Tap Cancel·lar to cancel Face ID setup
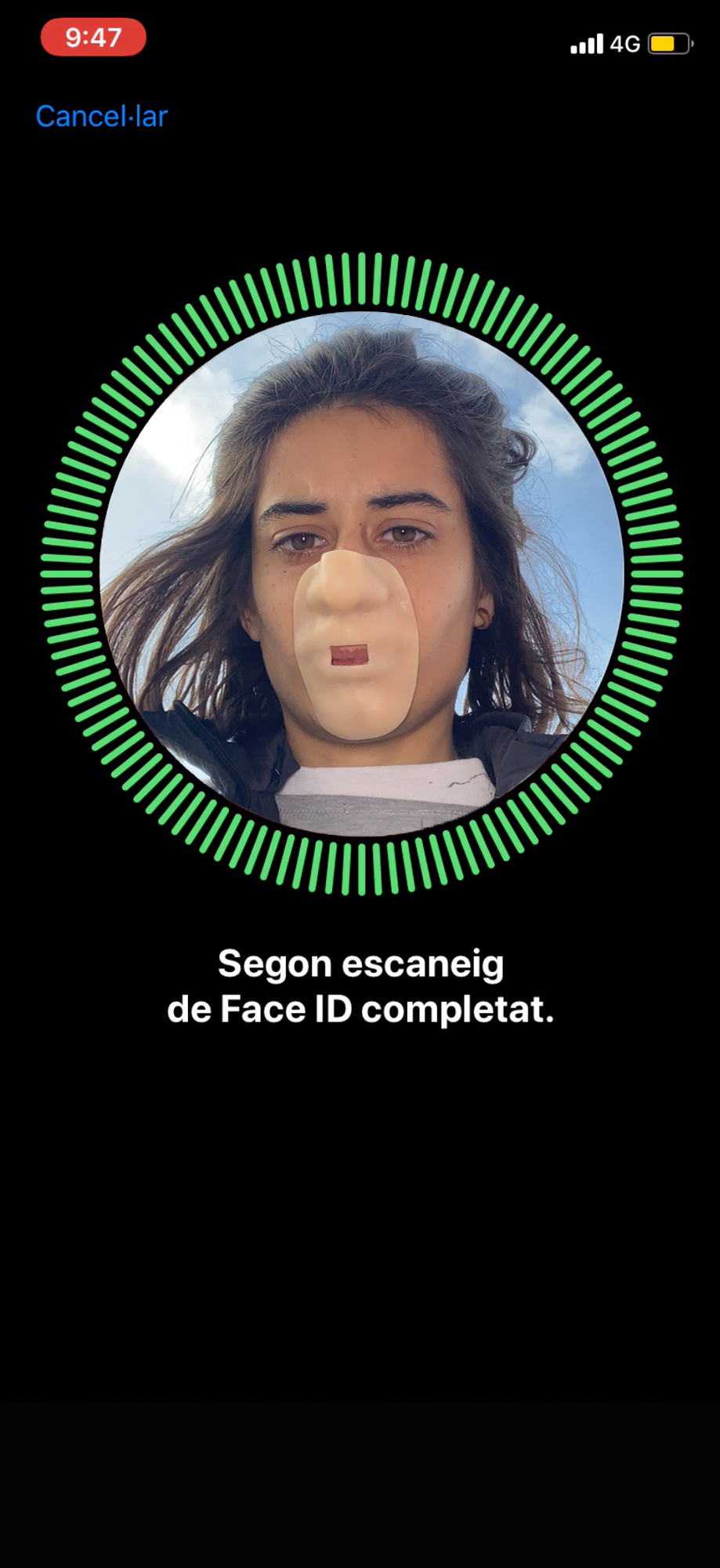The width and height of the screenshot is (720, 1568). tap(102, 117)
